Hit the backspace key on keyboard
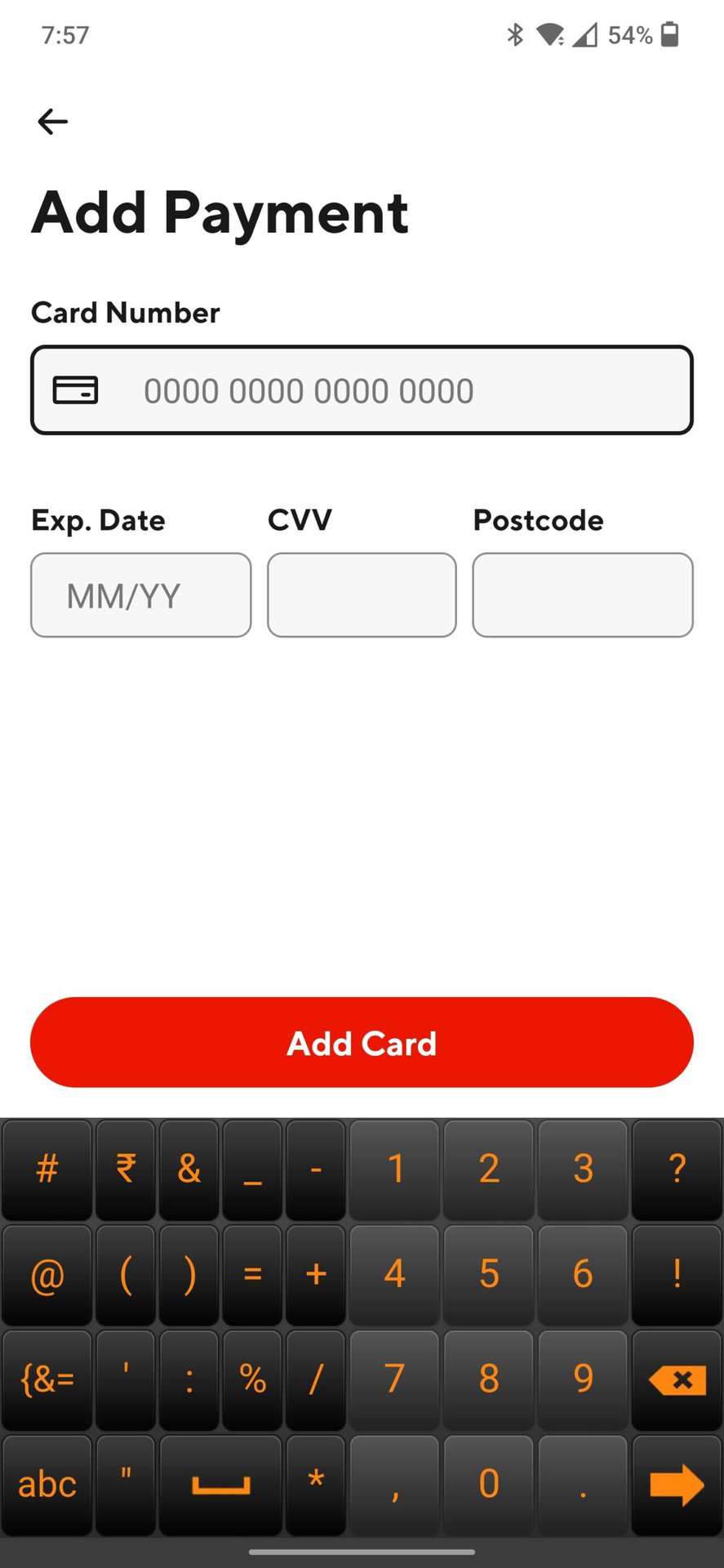724x1568 pixels. [x=677, y=1379]
